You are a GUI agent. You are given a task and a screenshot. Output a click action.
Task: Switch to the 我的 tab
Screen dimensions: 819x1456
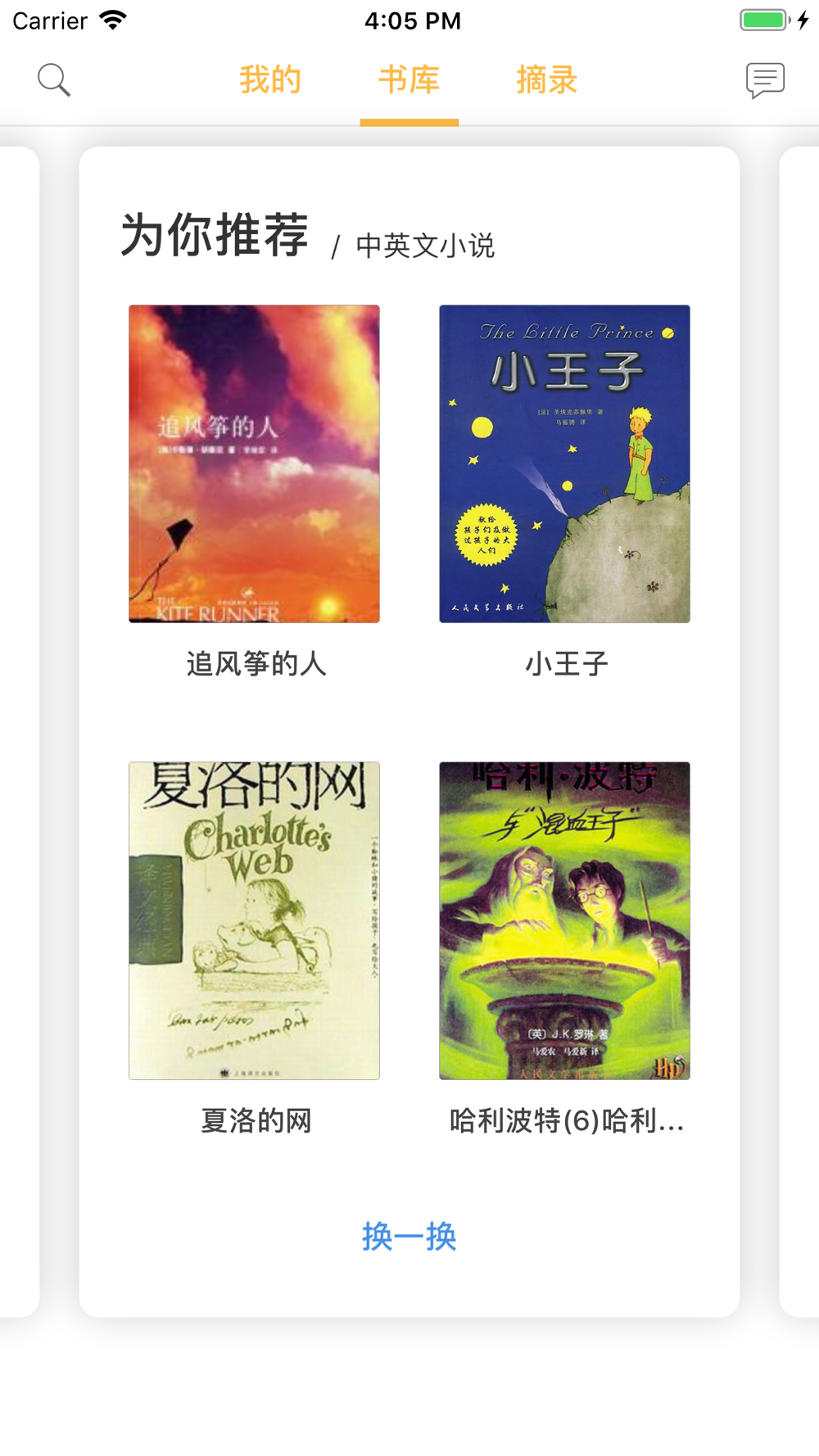[x=270, y=80]
